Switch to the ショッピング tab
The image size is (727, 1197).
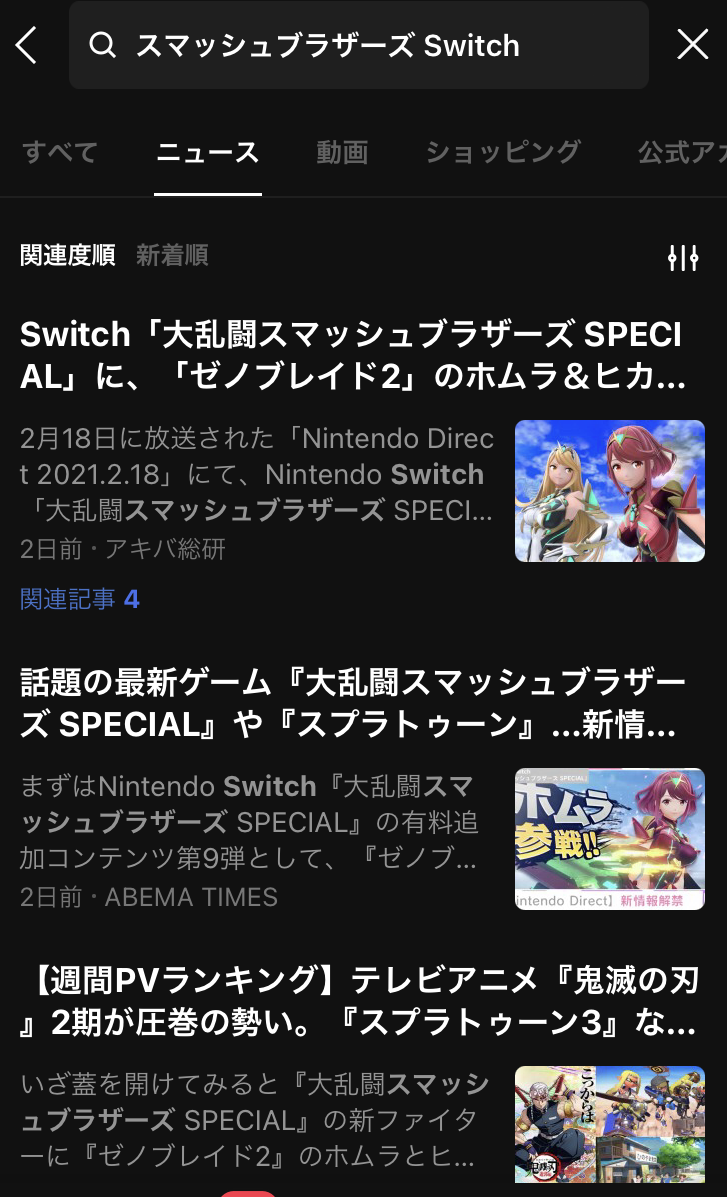(x=503, y=152)
